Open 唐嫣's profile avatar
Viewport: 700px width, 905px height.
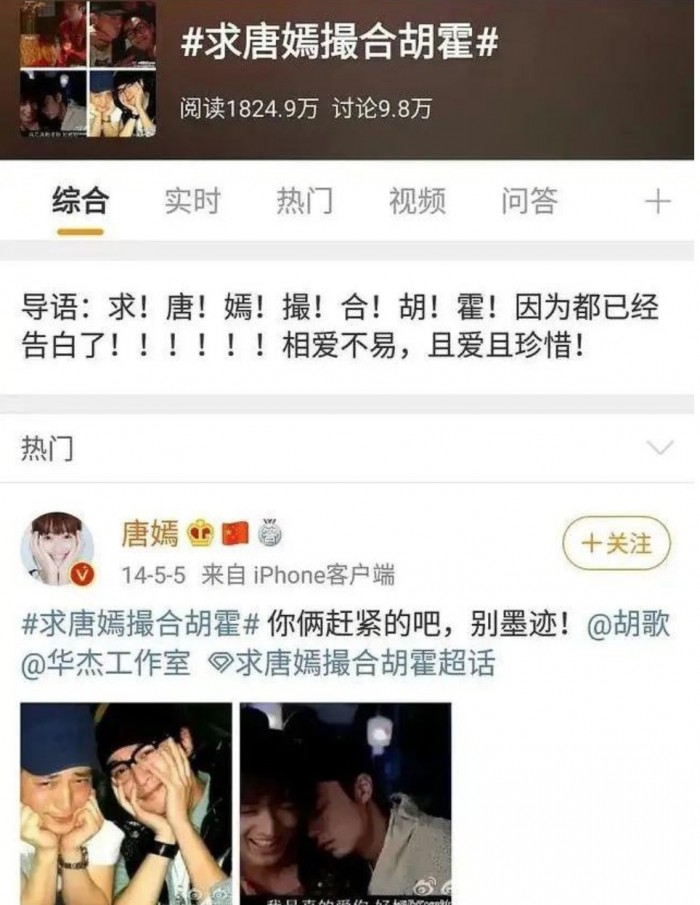(x=57, y=548)
